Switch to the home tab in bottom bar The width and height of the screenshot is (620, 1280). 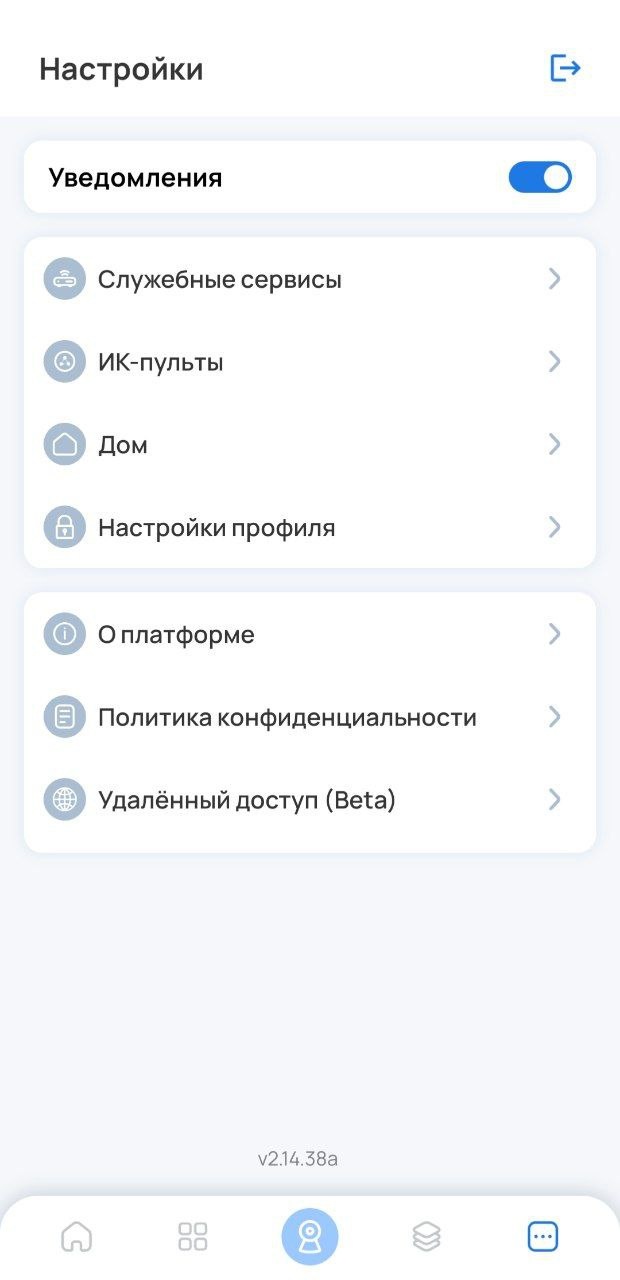click(x=76, y=1237)
